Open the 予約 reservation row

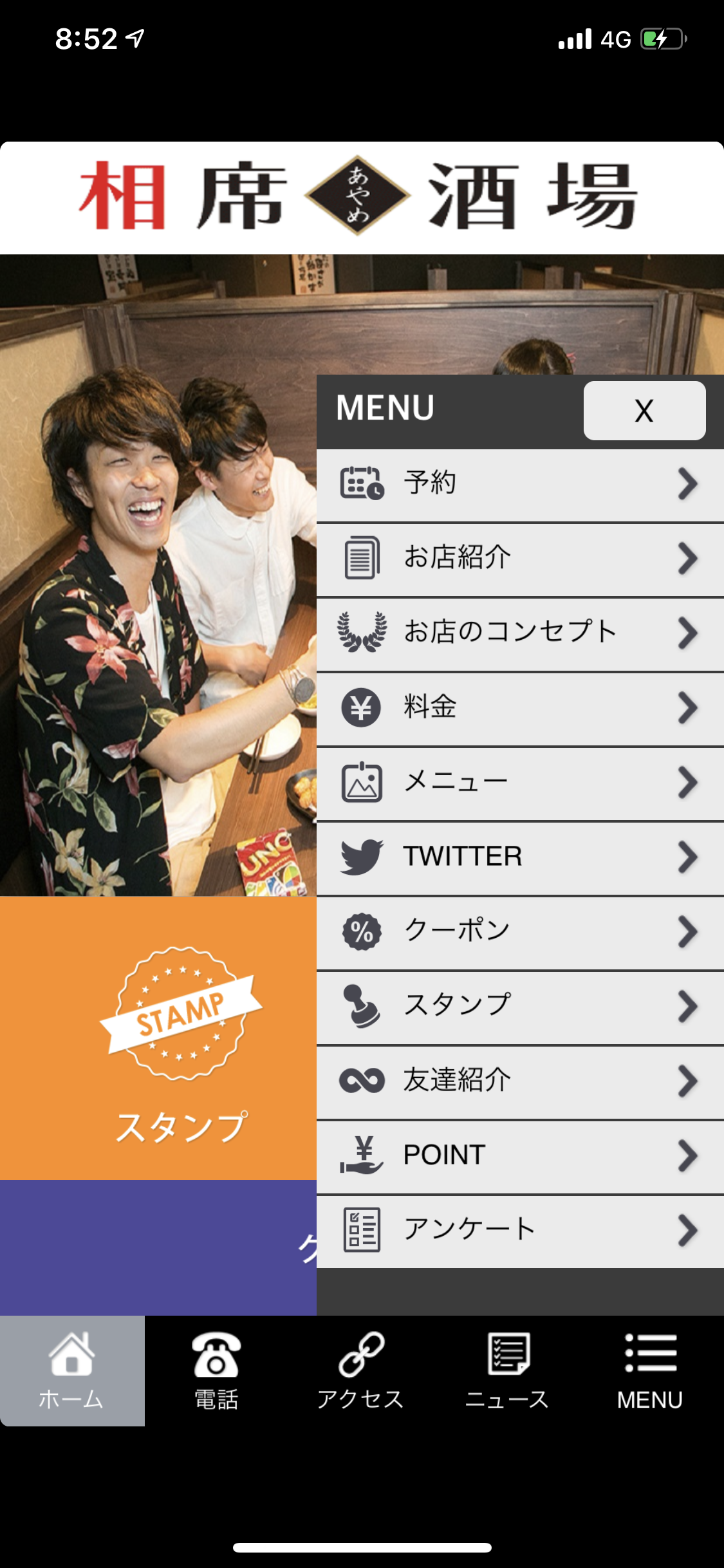pos(520,485)
